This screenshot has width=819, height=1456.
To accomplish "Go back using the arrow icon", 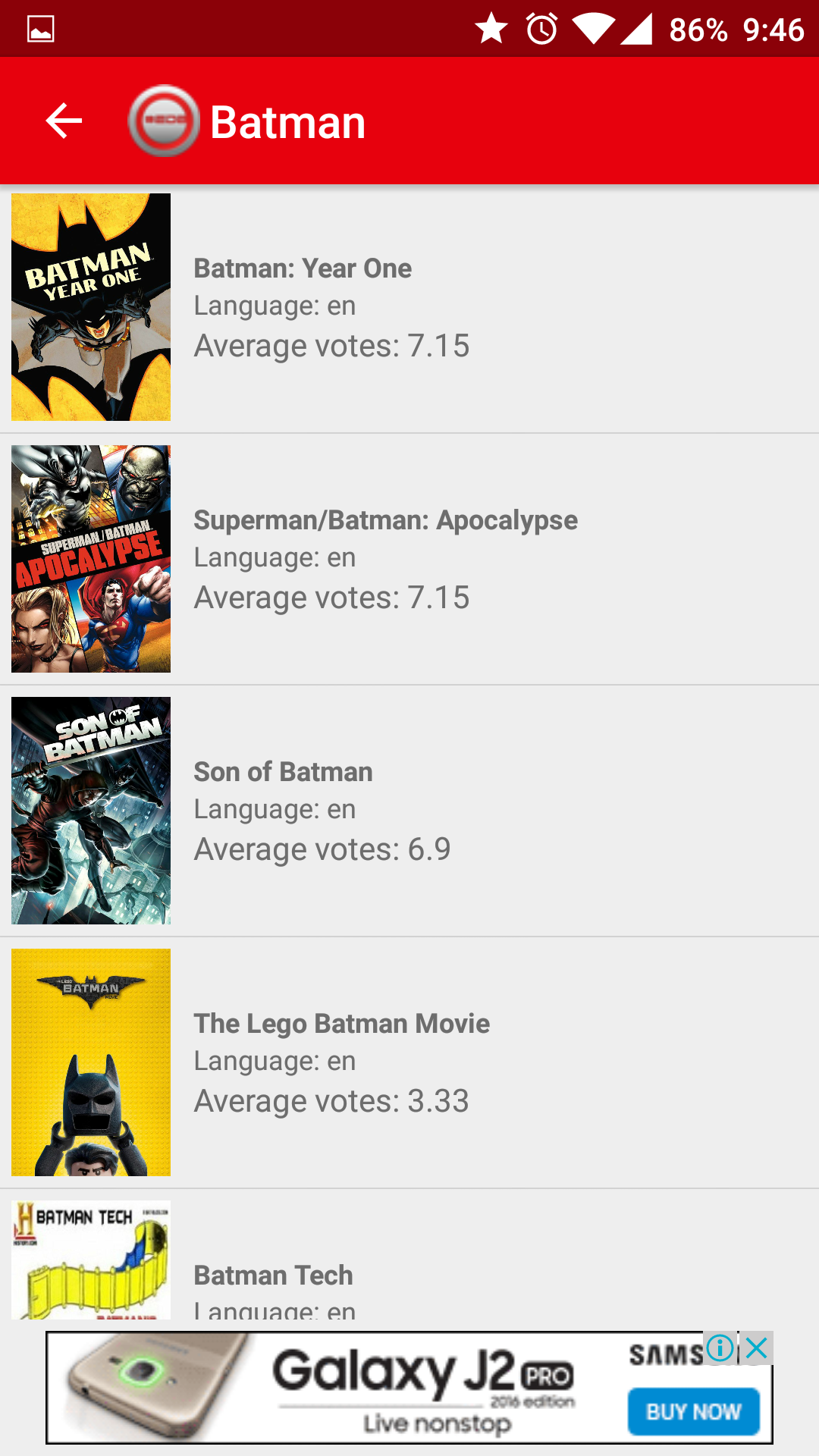I will coord(64,121).
